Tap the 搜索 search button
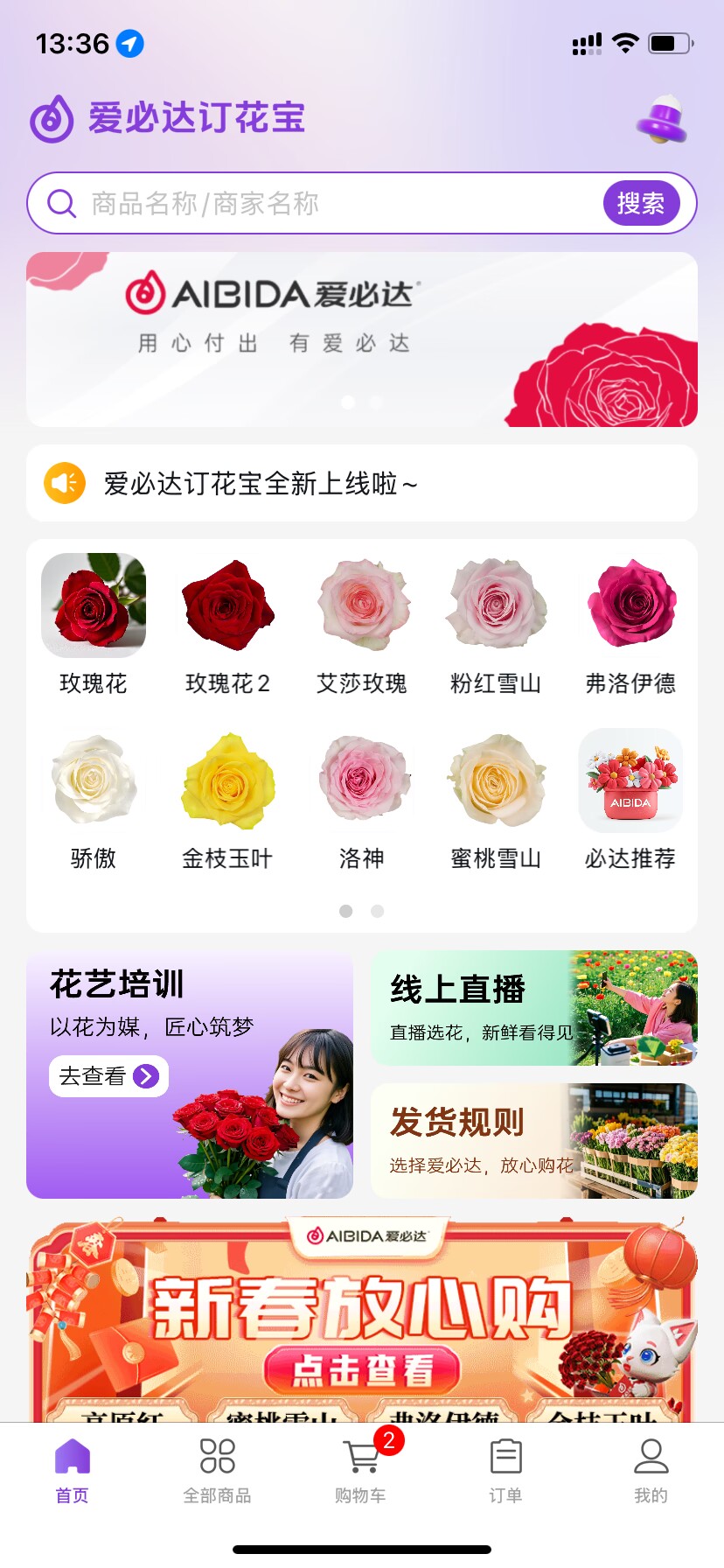724x1568 pixels. pyautogui.click(x=643, y=202)
